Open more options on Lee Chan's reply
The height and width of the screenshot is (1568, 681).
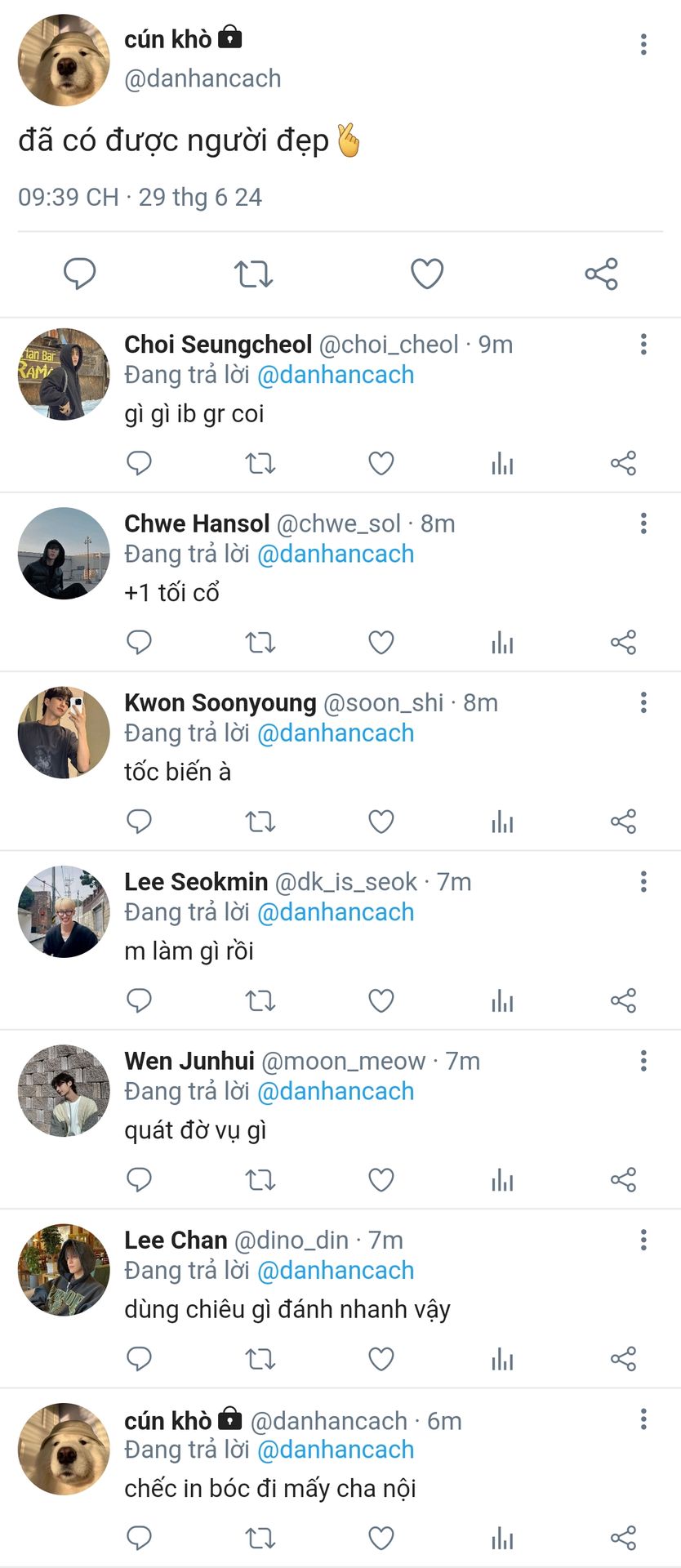click(643, 1240)
